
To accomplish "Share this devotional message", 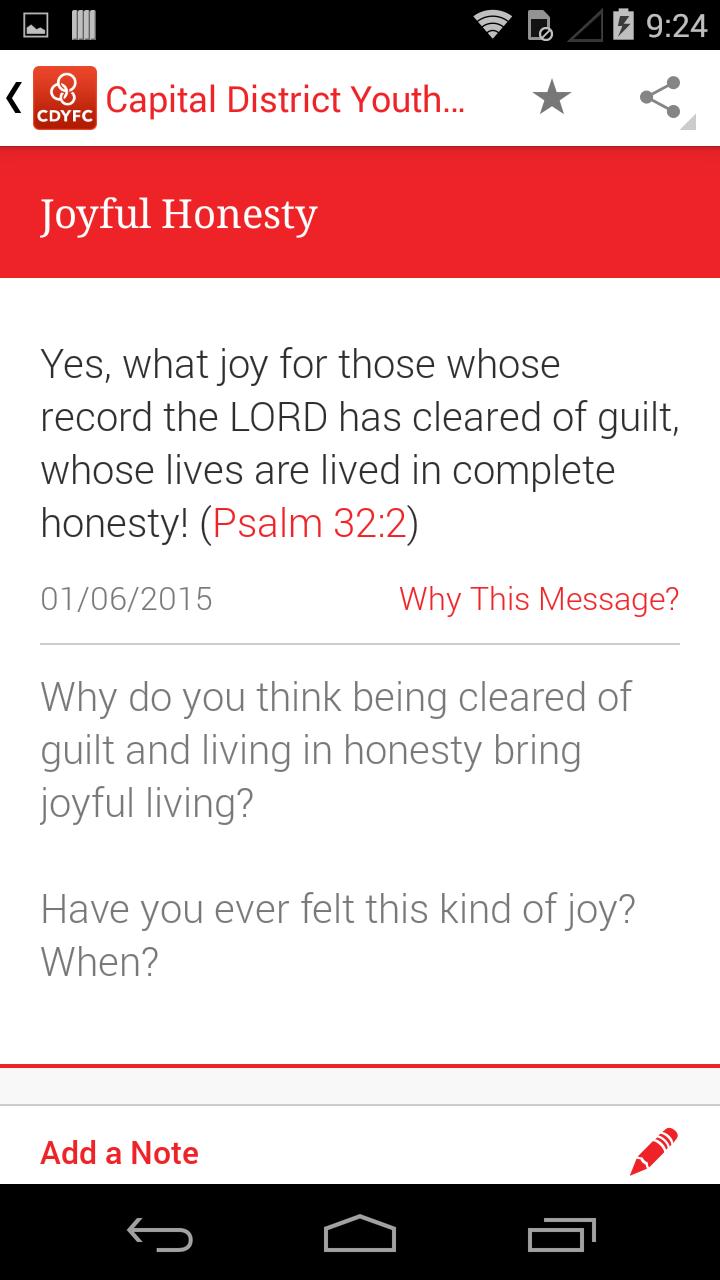I will pyautogui.click(x=661, y=98).
